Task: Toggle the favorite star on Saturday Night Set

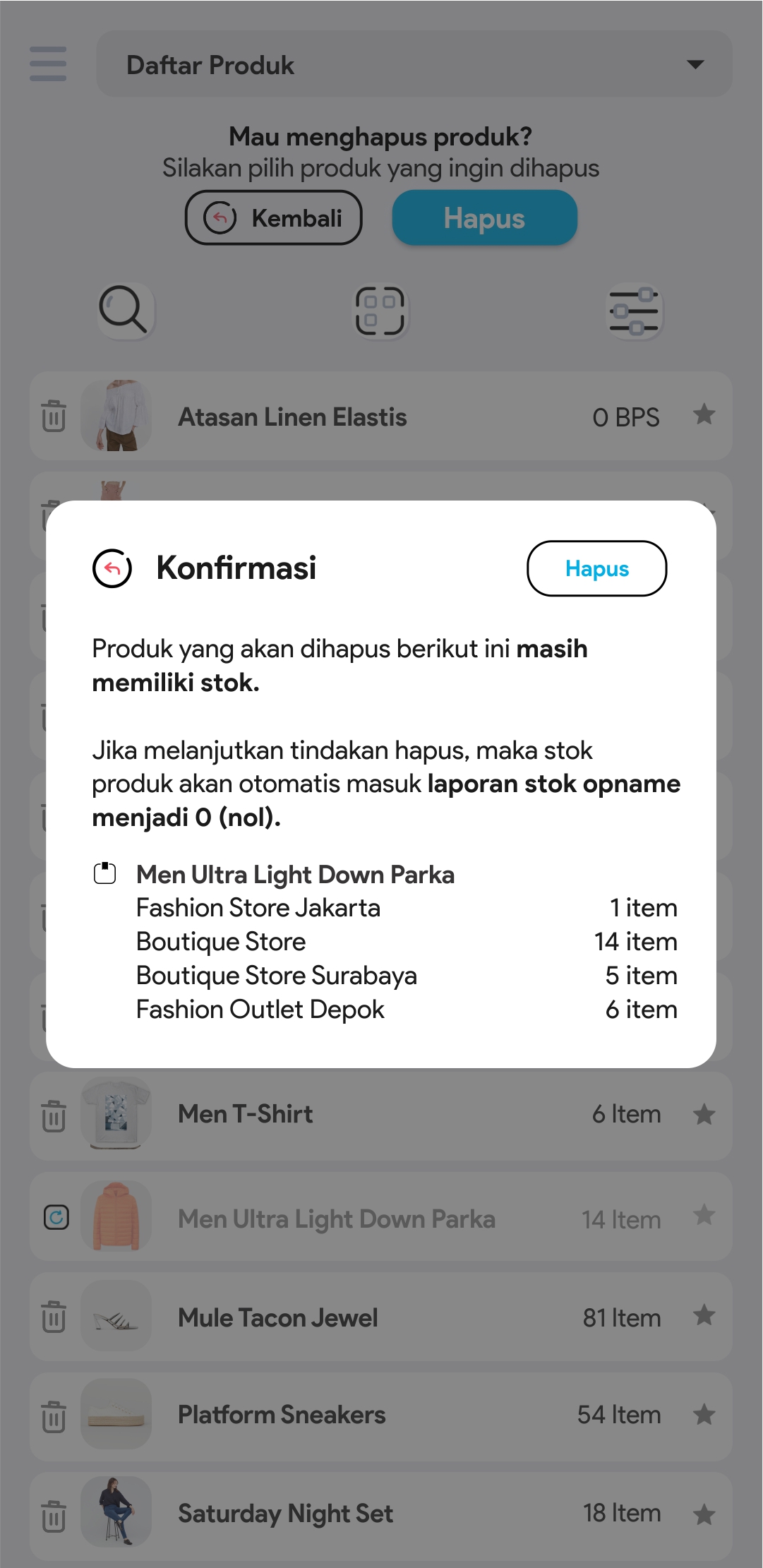Action: click(704, 1514)
